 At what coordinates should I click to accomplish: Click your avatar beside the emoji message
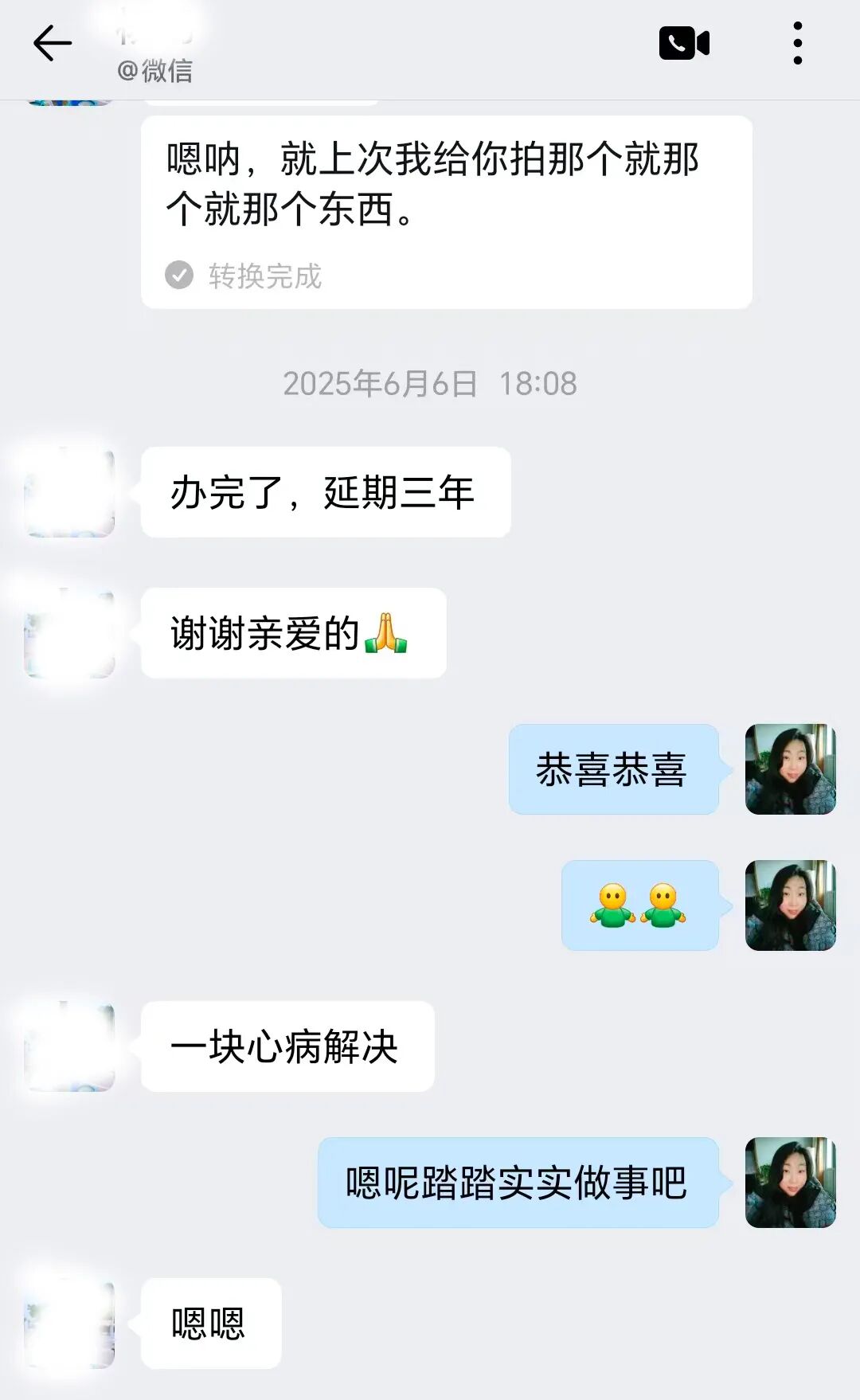point(791,904)
